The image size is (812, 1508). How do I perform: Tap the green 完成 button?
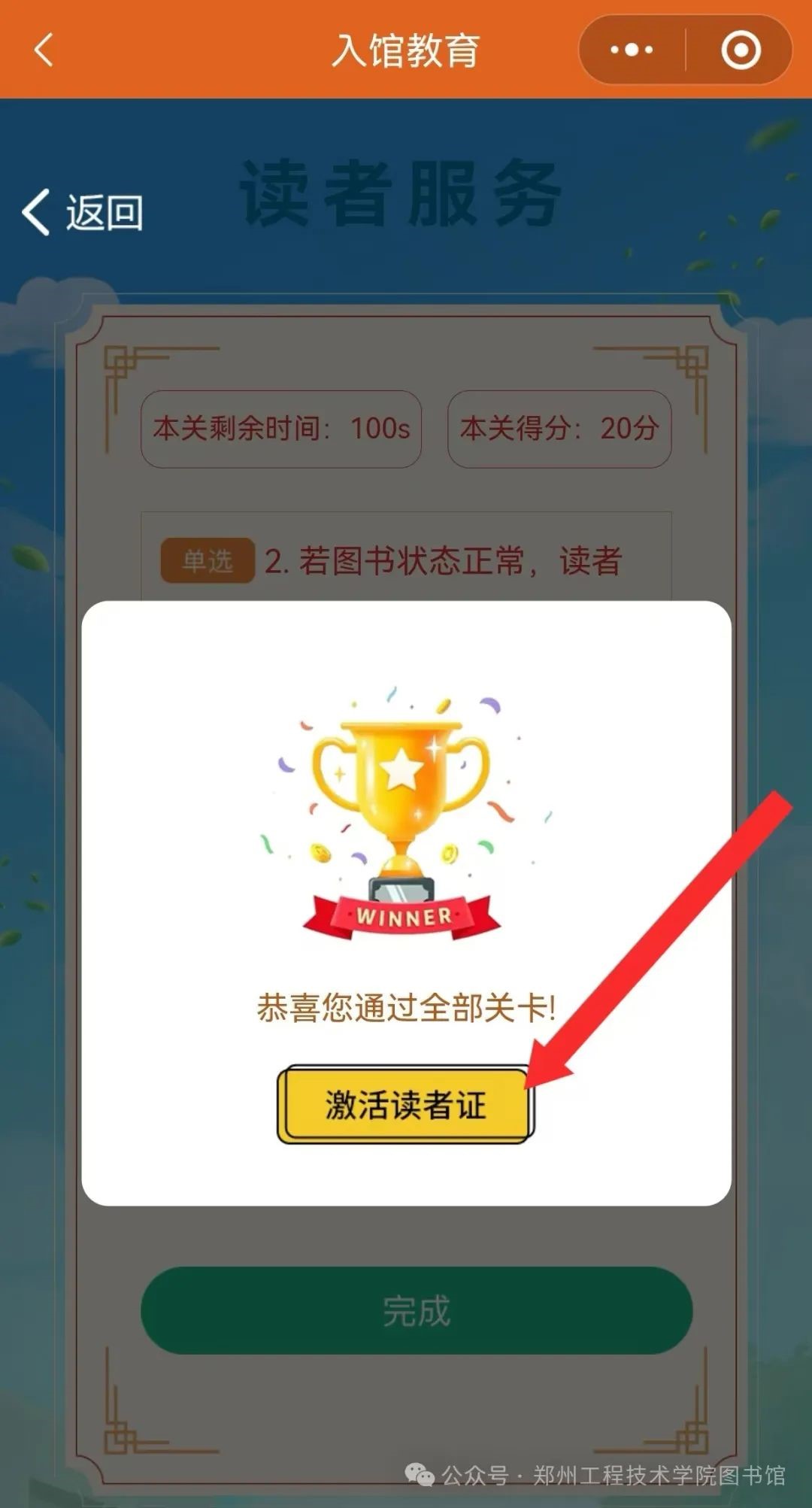[x=416, y=1311]
